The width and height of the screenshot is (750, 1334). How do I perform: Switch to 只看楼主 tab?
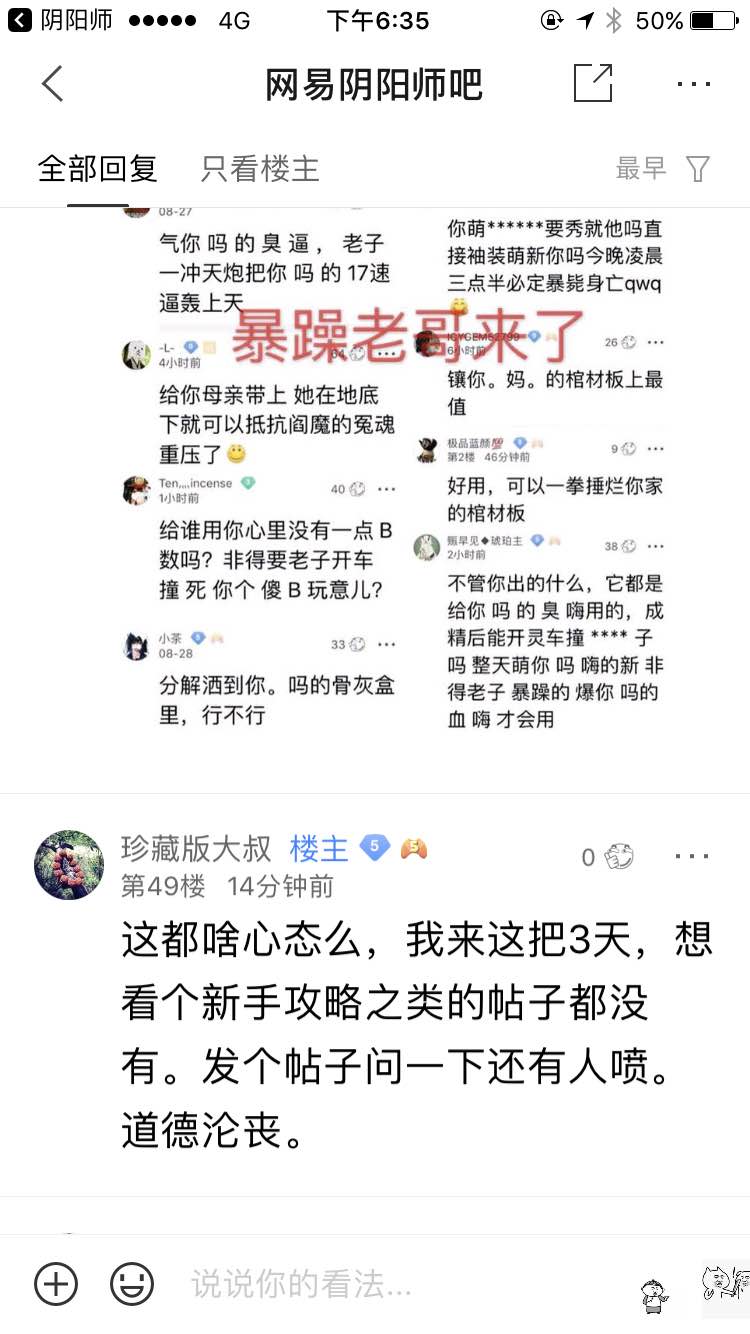tap(260, 169)
